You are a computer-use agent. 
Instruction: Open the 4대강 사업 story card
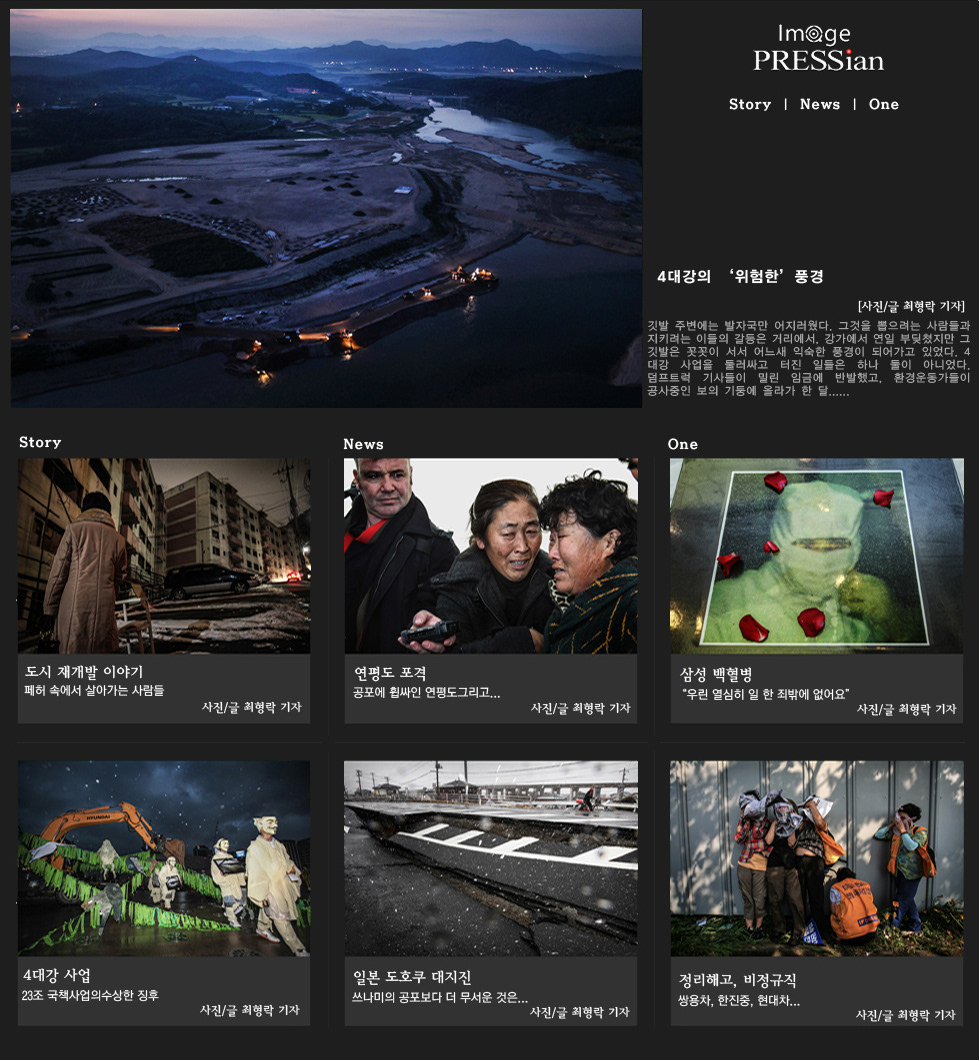point(164,858)
